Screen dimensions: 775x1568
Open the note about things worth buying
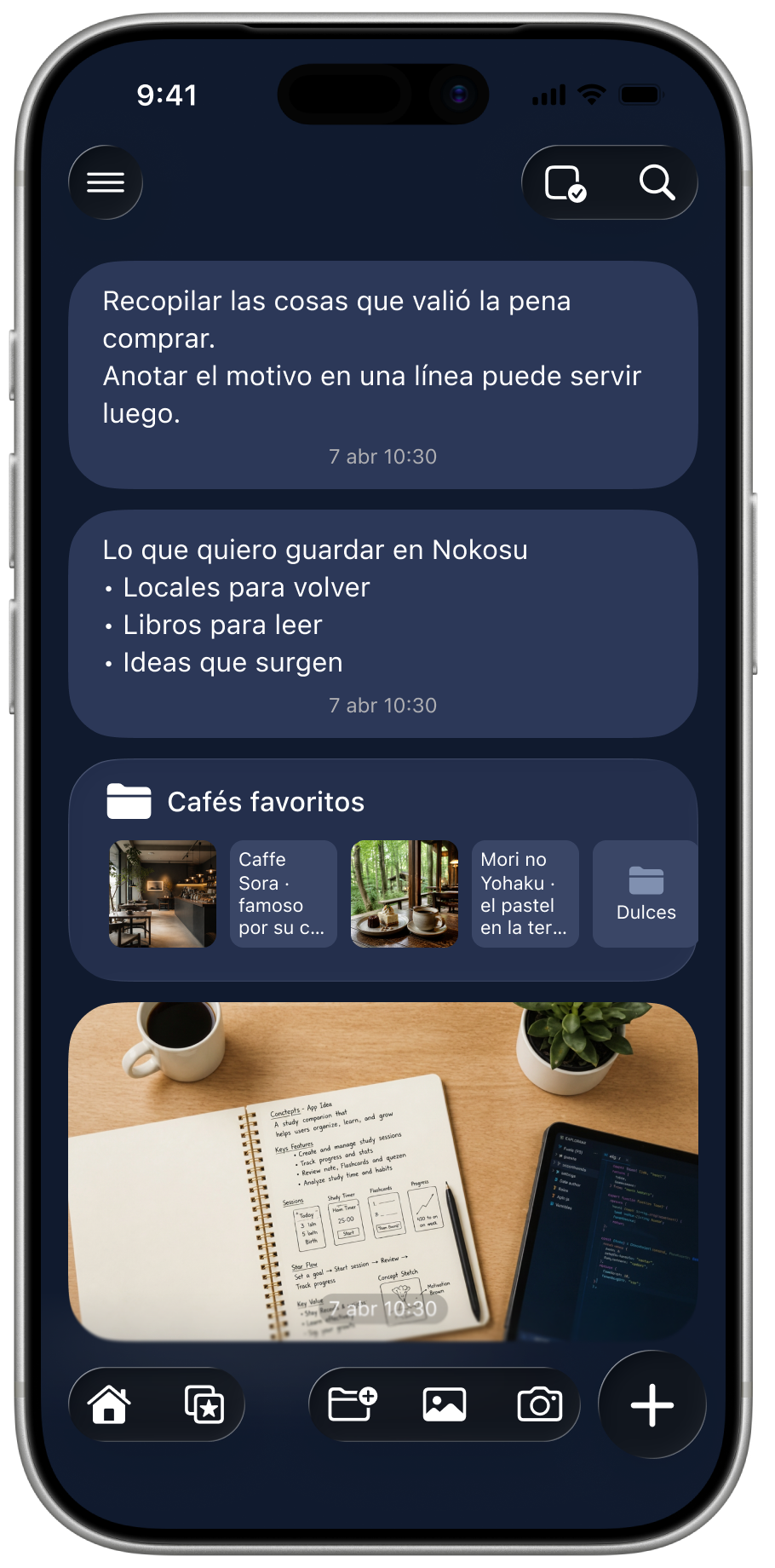click(x=383, y=375)
